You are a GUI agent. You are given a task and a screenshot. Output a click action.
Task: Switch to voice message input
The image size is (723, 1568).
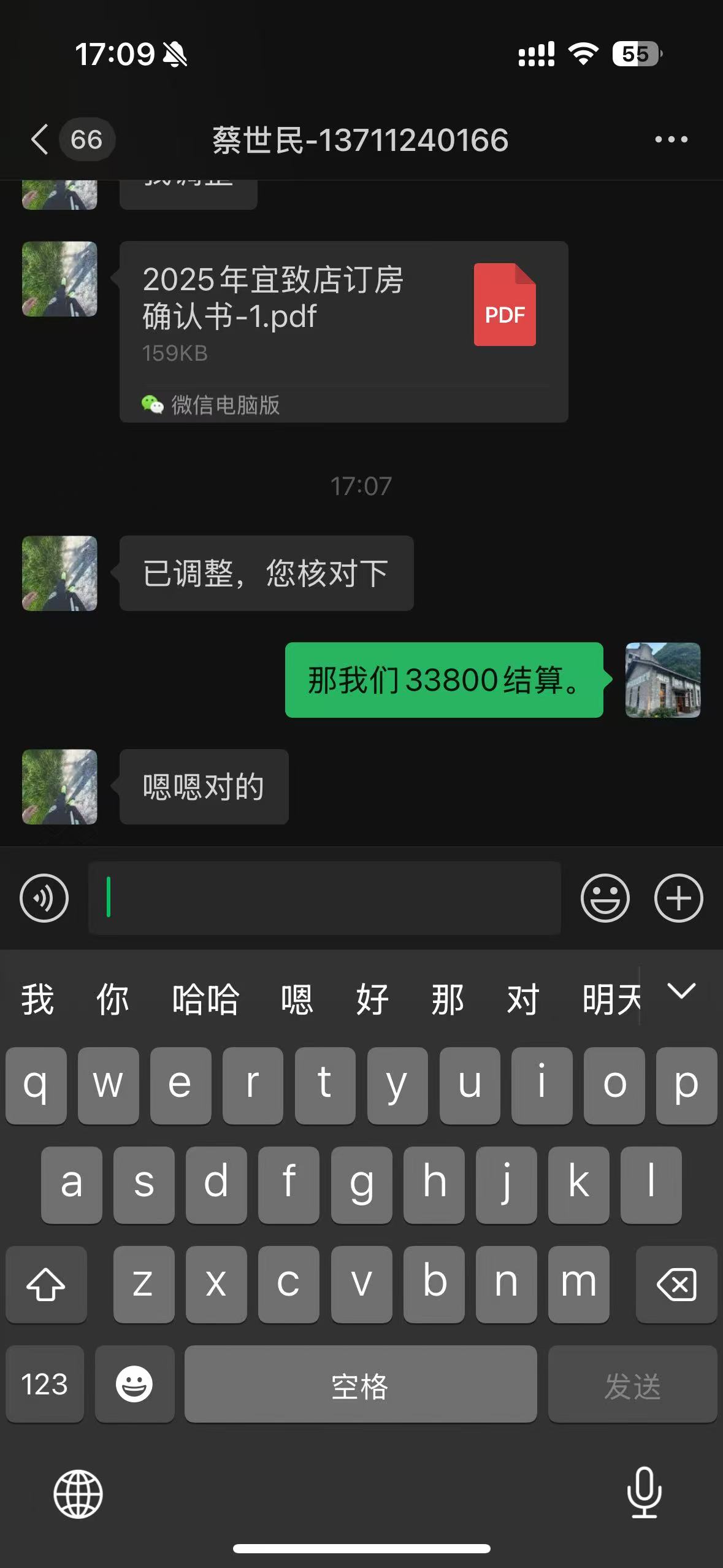coord(44,898)
